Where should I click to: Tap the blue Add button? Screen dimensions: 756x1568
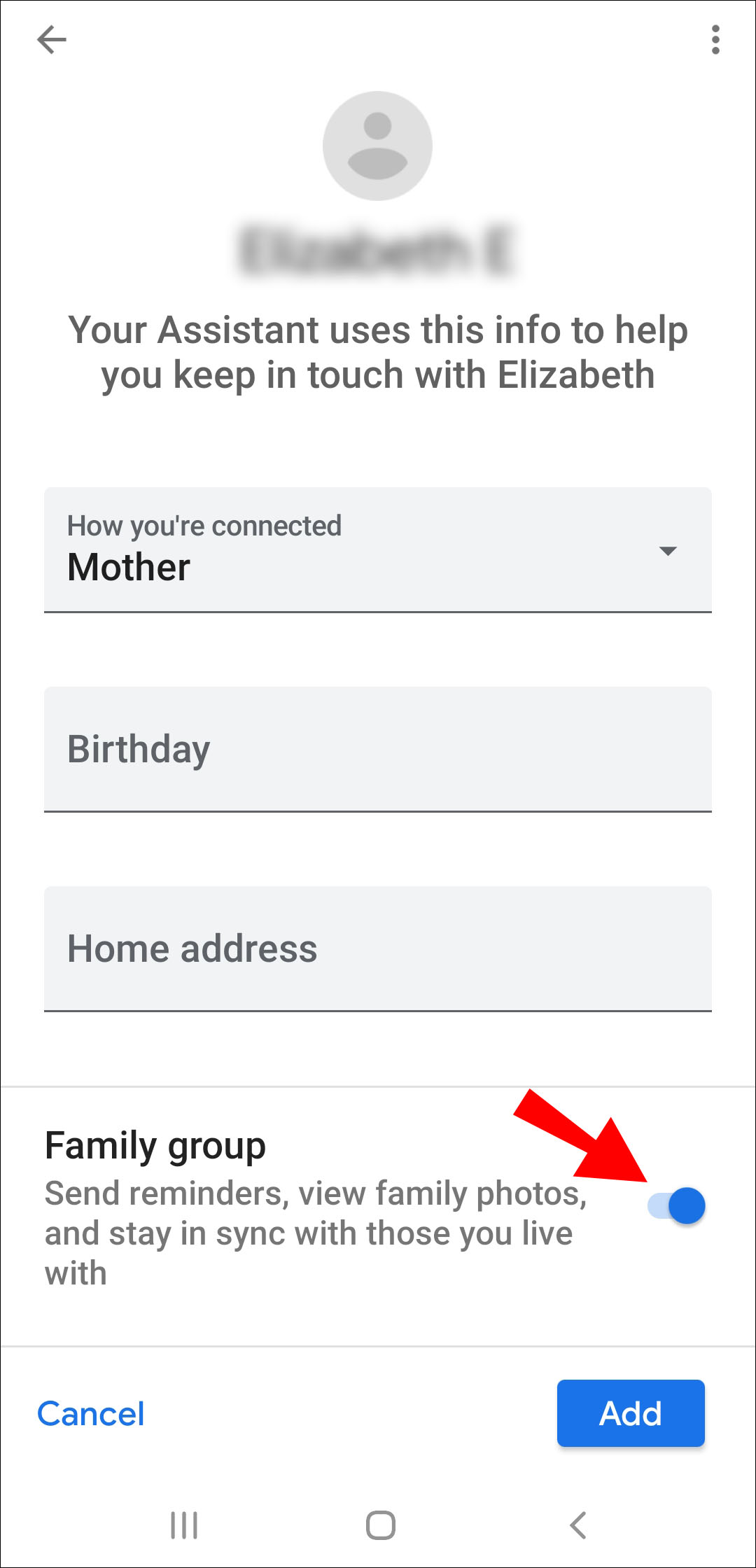pos(631,1413)
